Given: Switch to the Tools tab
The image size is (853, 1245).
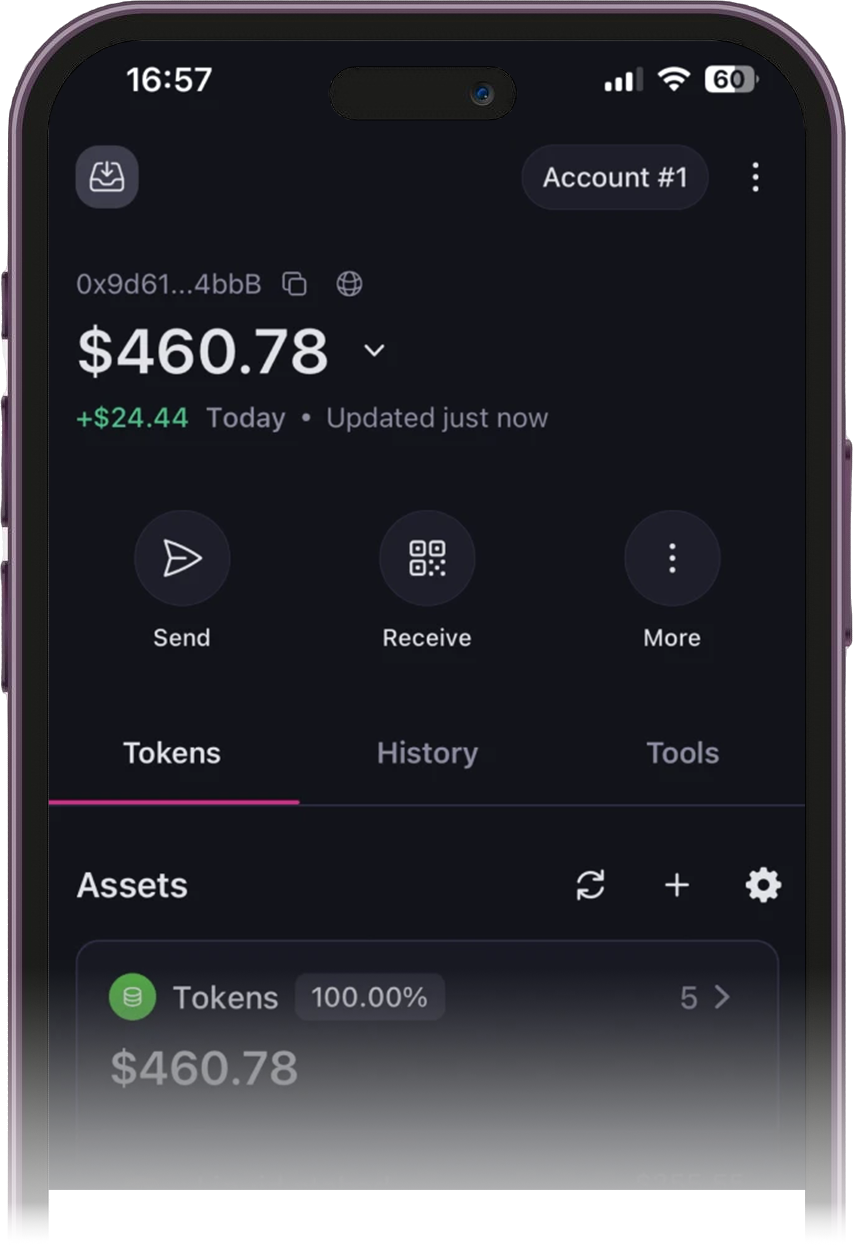Looking at the screenshot, I should [x=682, y=753].
